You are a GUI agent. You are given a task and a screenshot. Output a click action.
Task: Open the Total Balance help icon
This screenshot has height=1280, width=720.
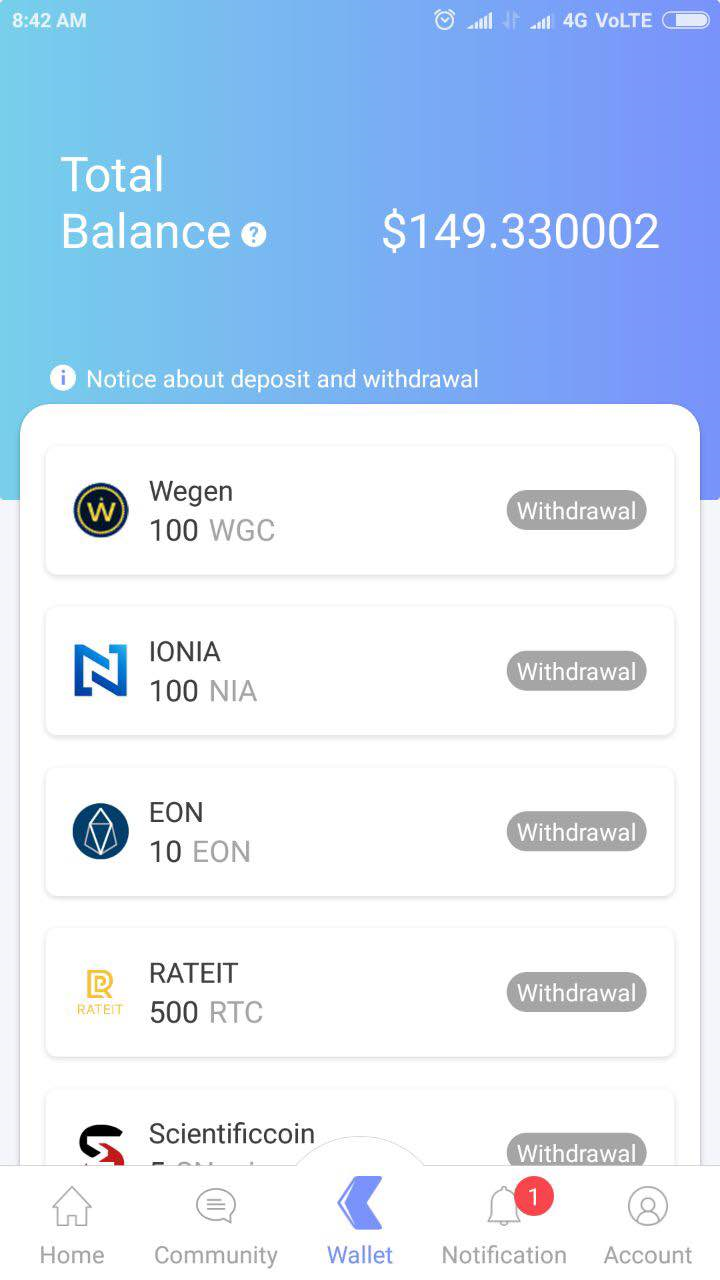254,235
